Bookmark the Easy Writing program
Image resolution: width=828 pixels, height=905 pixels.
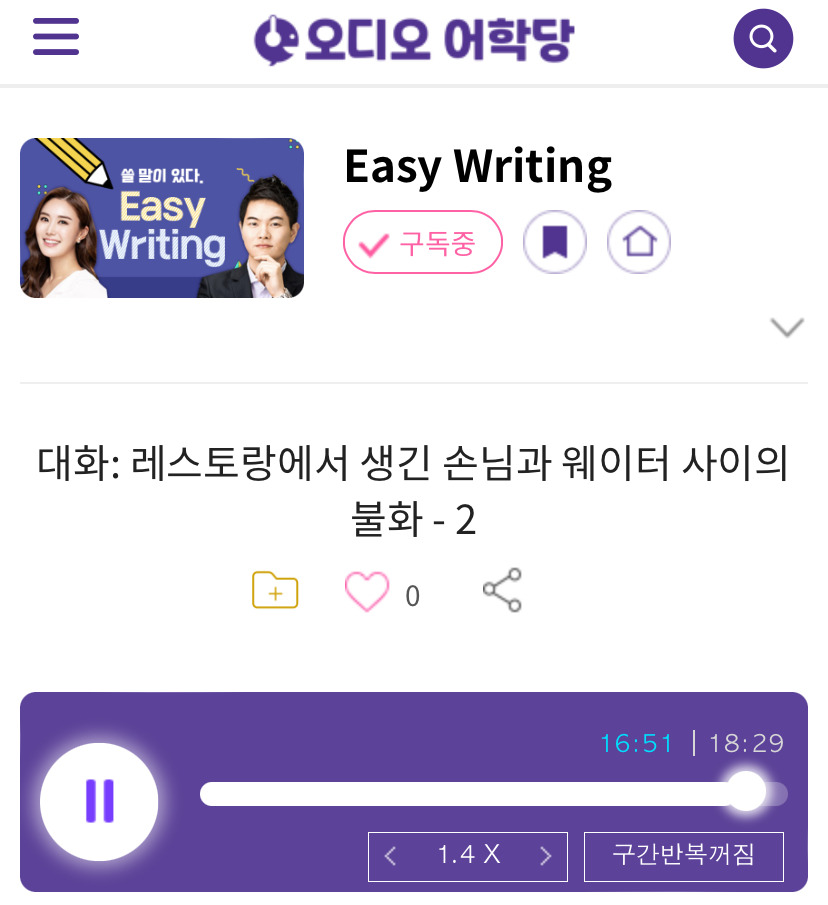pos(554,242)
